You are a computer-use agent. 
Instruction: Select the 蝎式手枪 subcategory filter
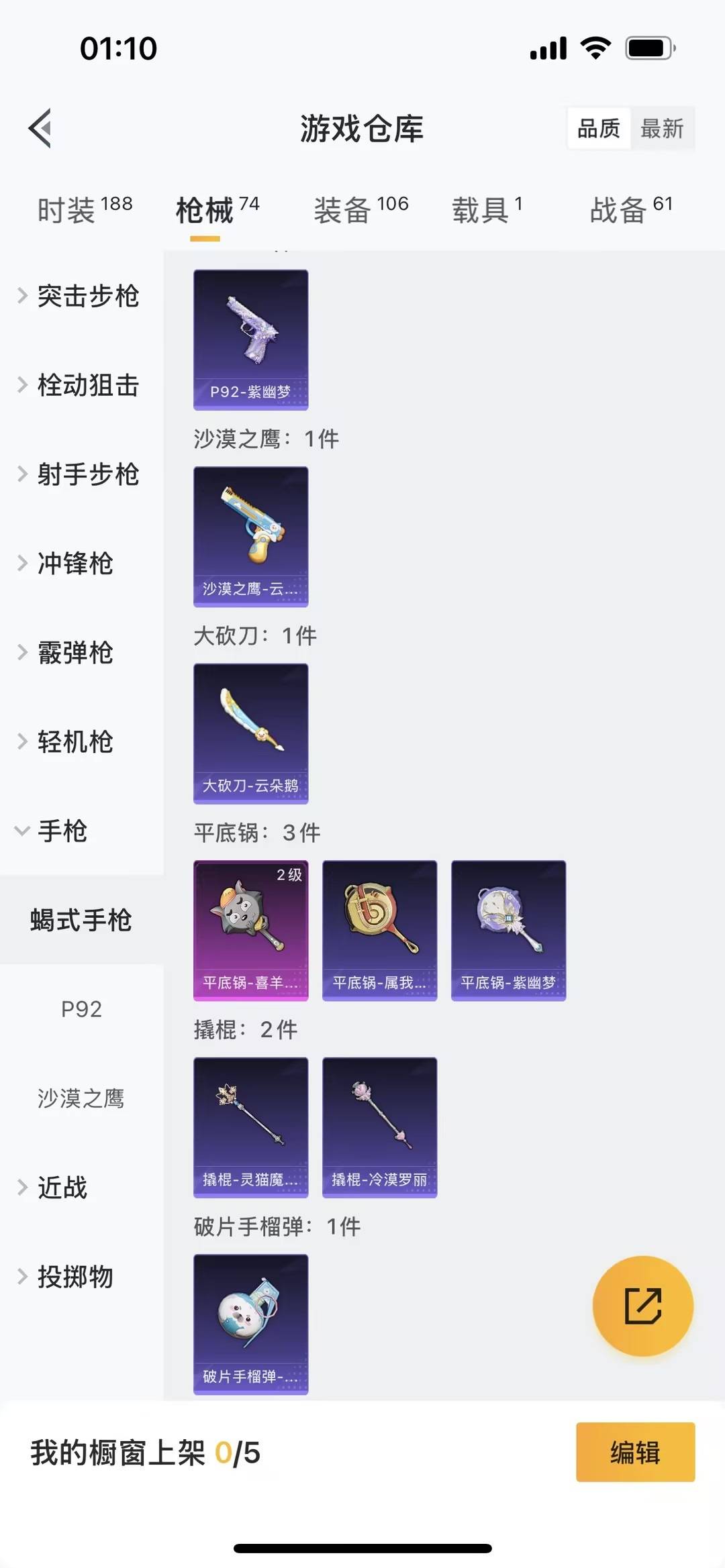(x=82, y=921)
